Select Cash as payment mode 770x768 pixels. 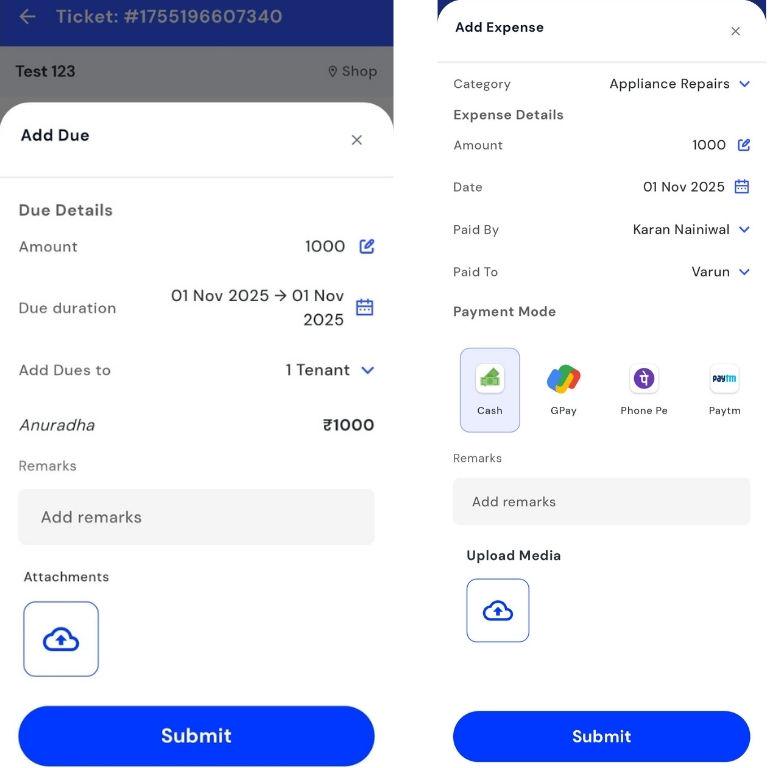coord(490,389)
